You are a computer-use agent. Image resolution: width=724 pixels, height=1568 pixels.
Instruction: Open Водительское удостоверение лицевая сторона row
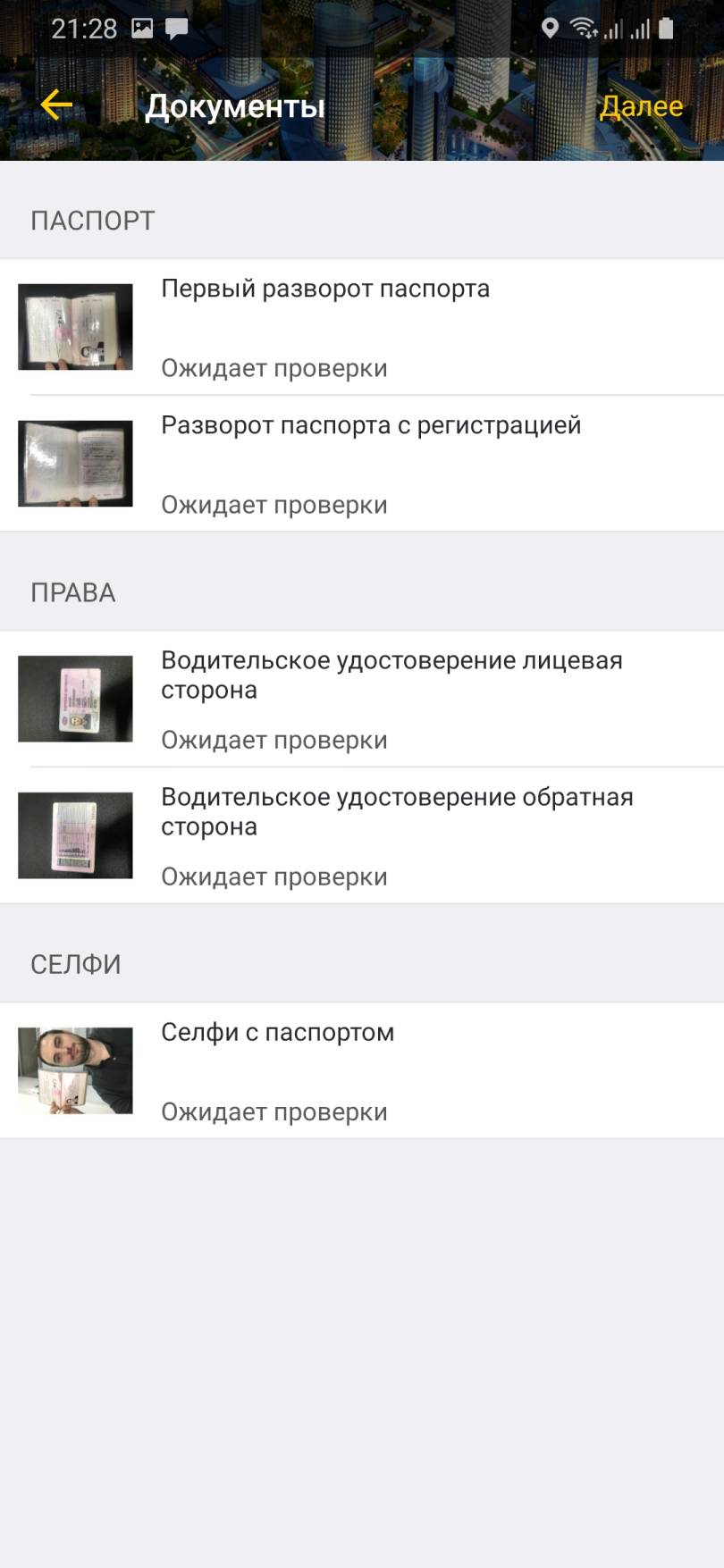click(x=362, y=699)
